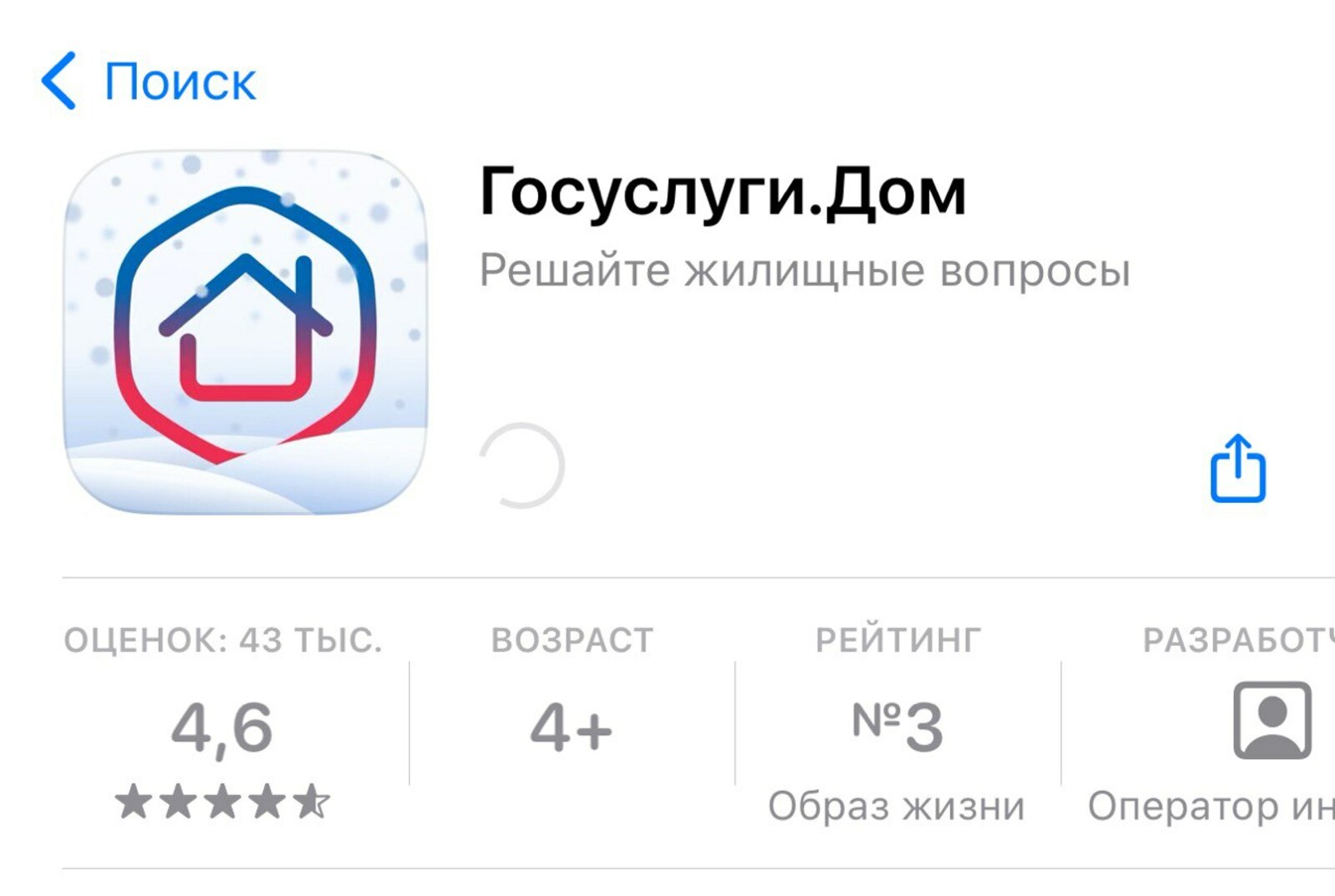View the №3 Образ жизни ranking
This screenshot has height=896, width=1335.
coord(897,727)
